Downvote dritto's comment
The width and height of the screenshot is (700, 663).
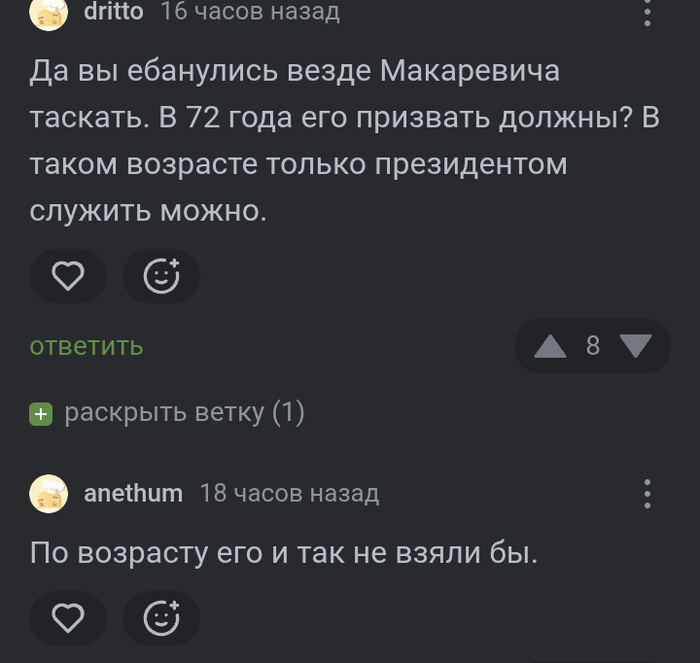point(635,346)
